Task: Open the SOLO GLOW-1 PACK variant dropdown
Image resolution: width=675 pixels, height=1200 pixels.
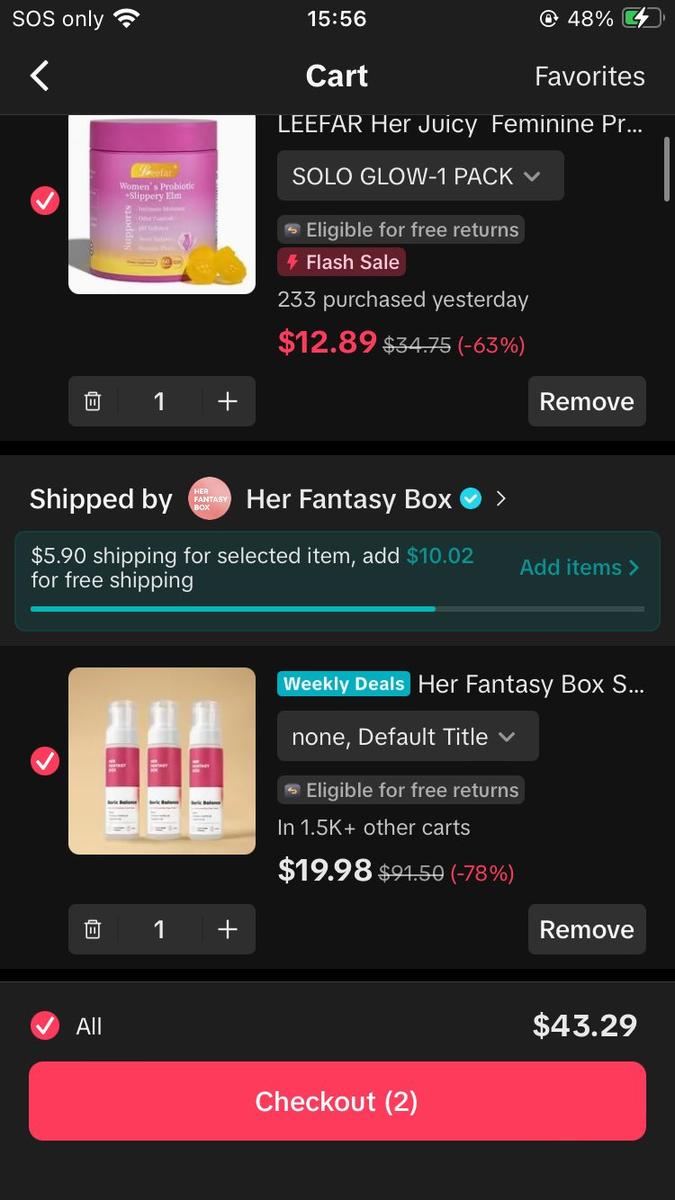Action: tap(420, 176)
